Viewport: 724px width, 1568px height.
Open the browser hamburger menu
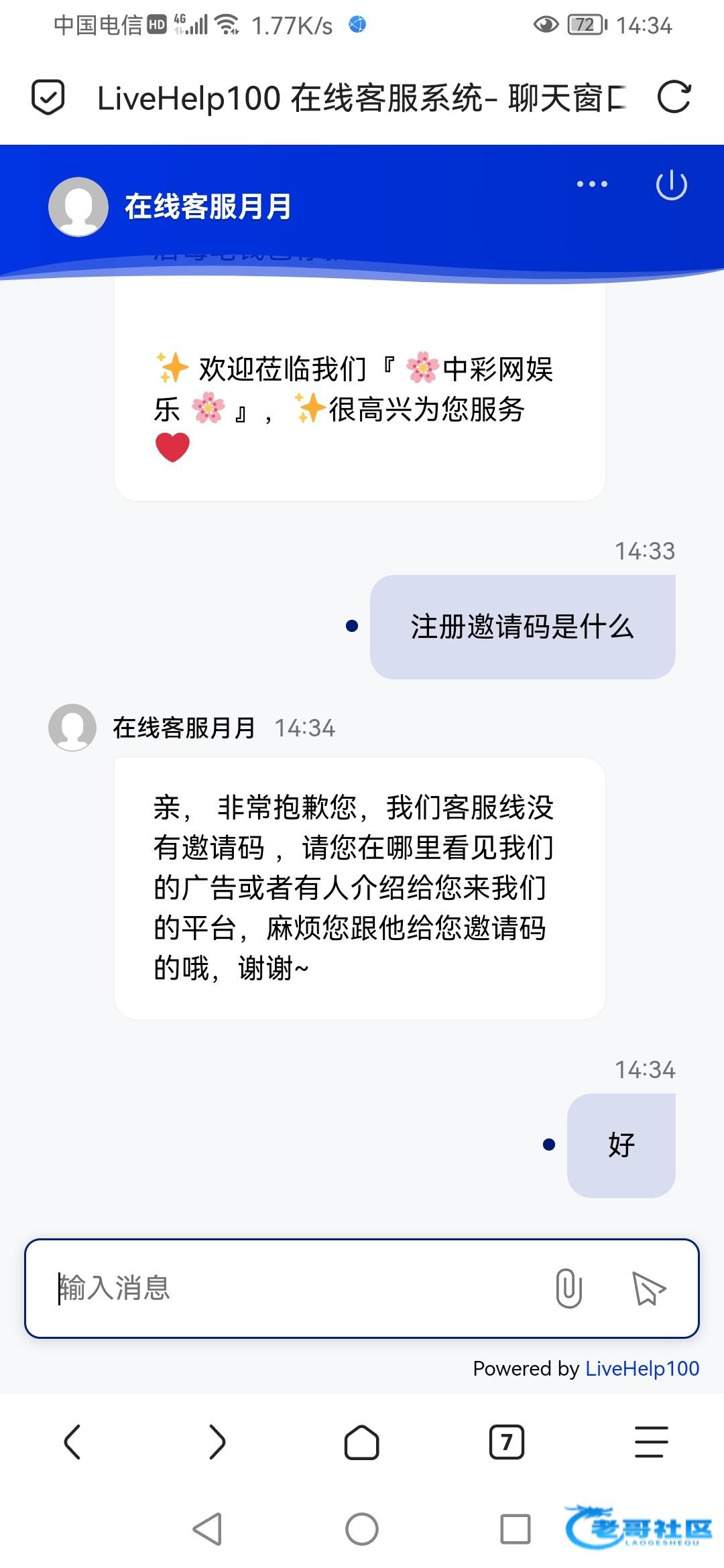(x=652, y=1442)
